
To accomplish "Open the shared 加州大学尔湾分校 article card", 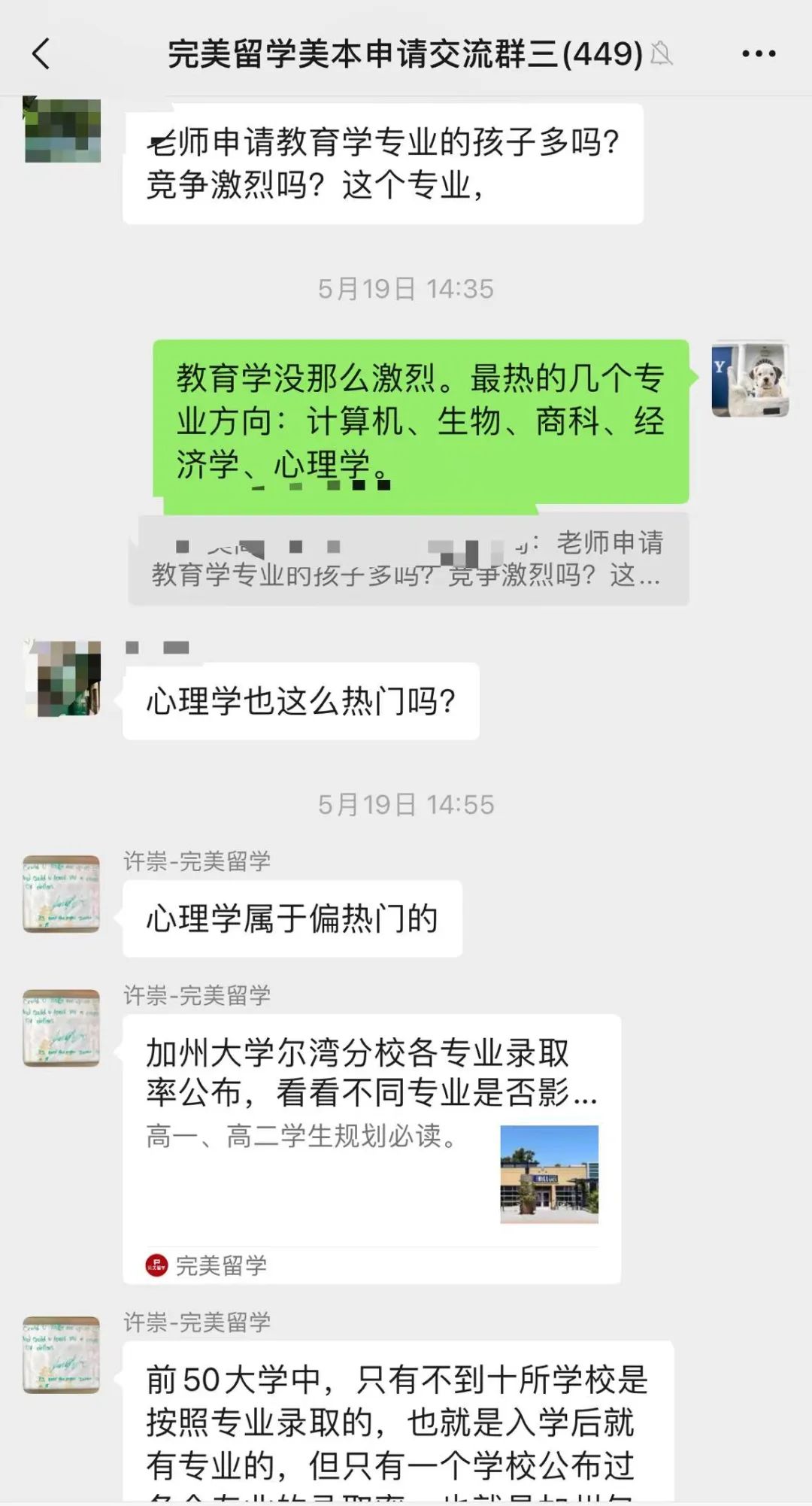I will pos(371,1149).
